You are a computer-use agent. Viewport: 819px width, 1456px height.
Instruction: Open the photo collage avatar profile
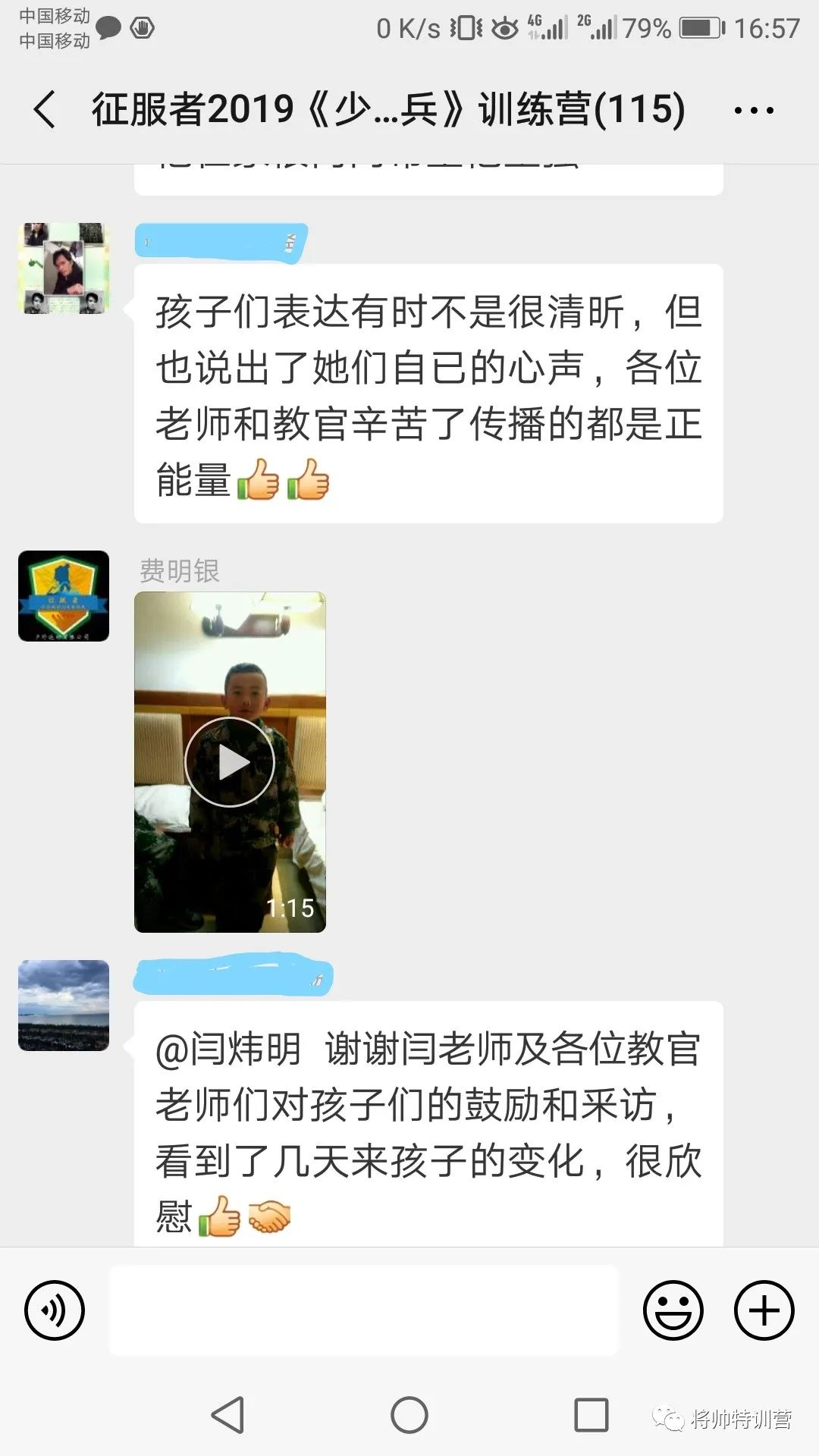coord(64,268)
